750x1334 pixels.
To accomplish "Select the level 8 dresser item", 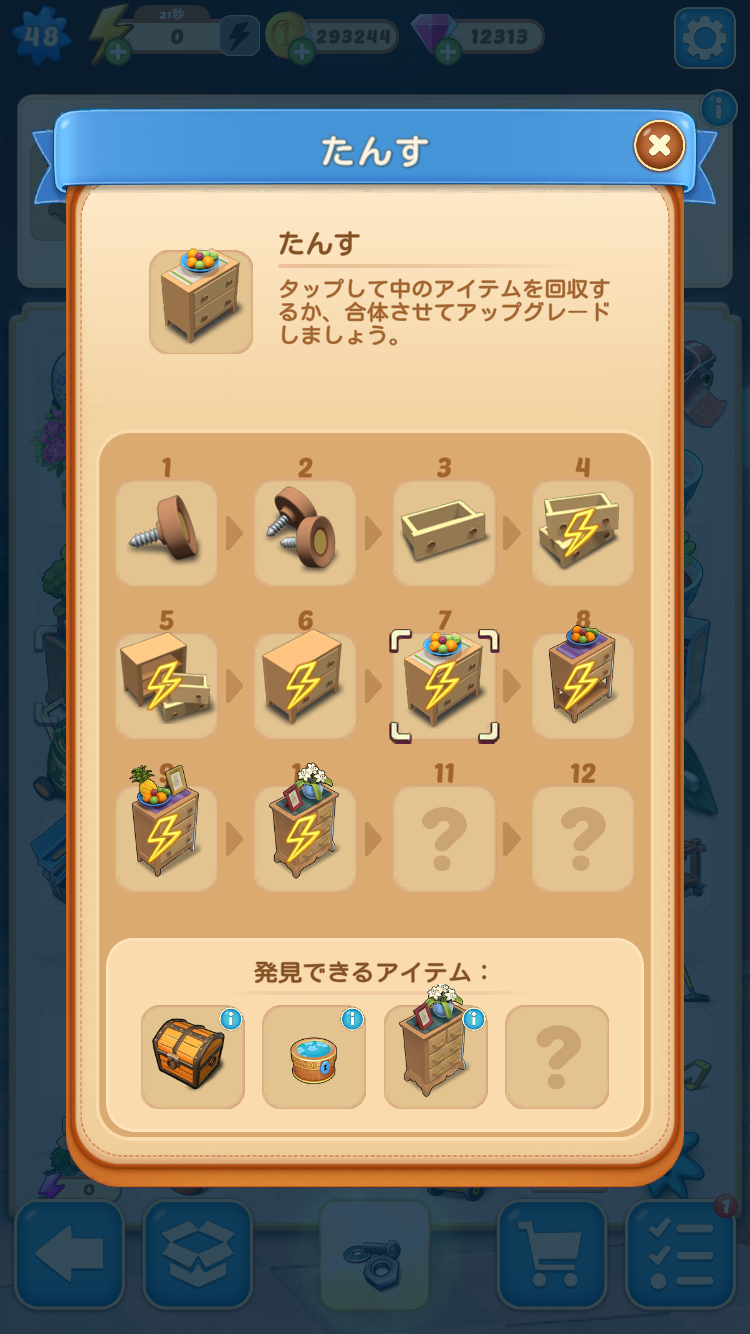I will (x=582, y=685).
